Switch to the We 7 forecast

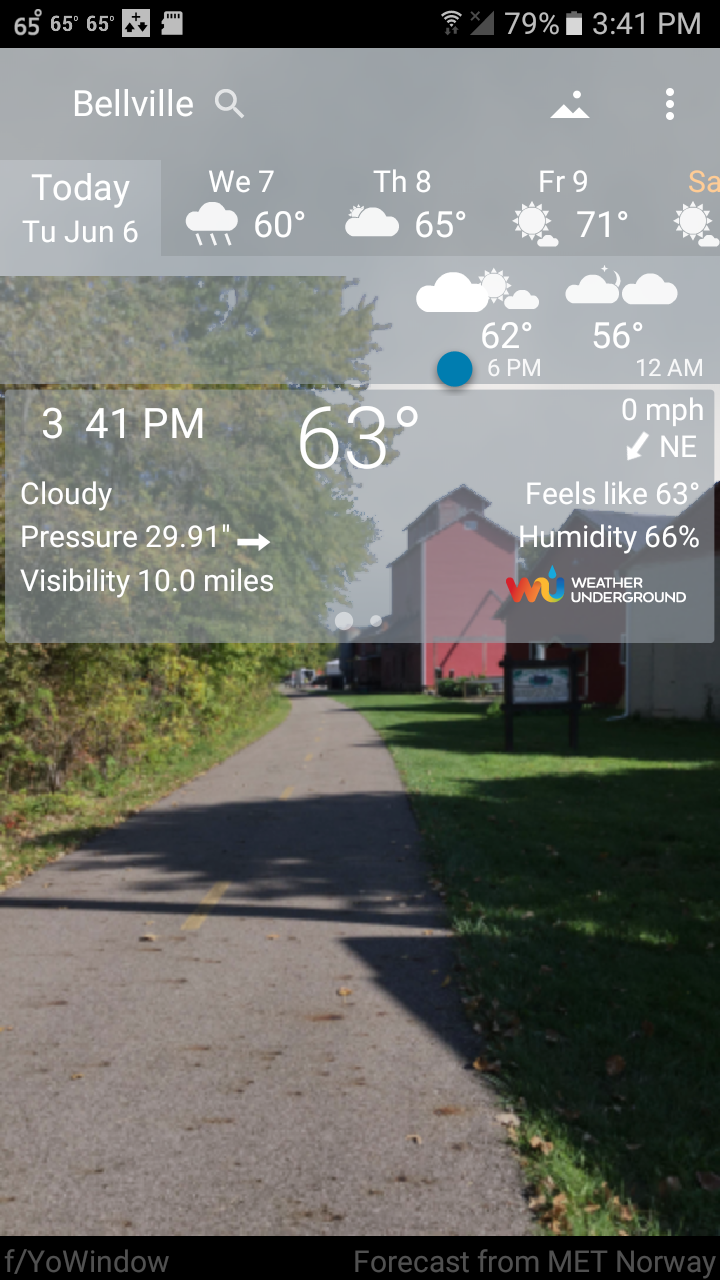coord(245,208)
